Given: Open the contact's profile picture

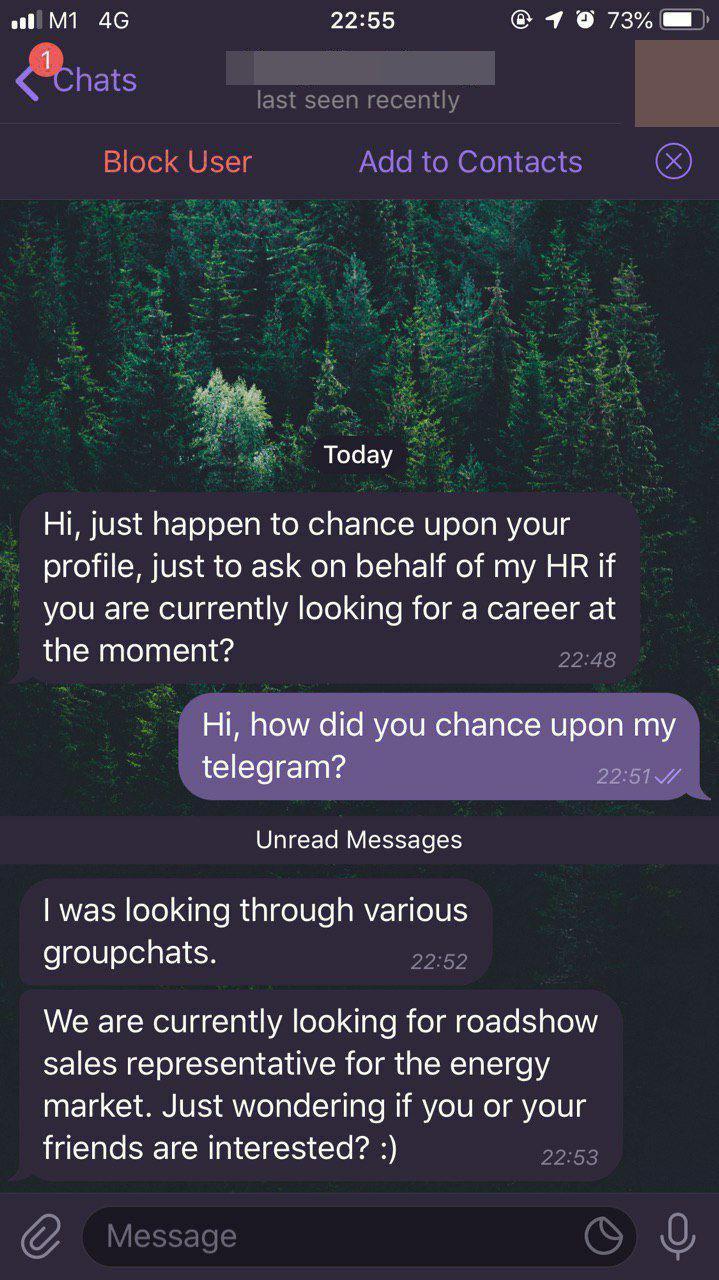Looking at the screenshot, I should [676, 83].
